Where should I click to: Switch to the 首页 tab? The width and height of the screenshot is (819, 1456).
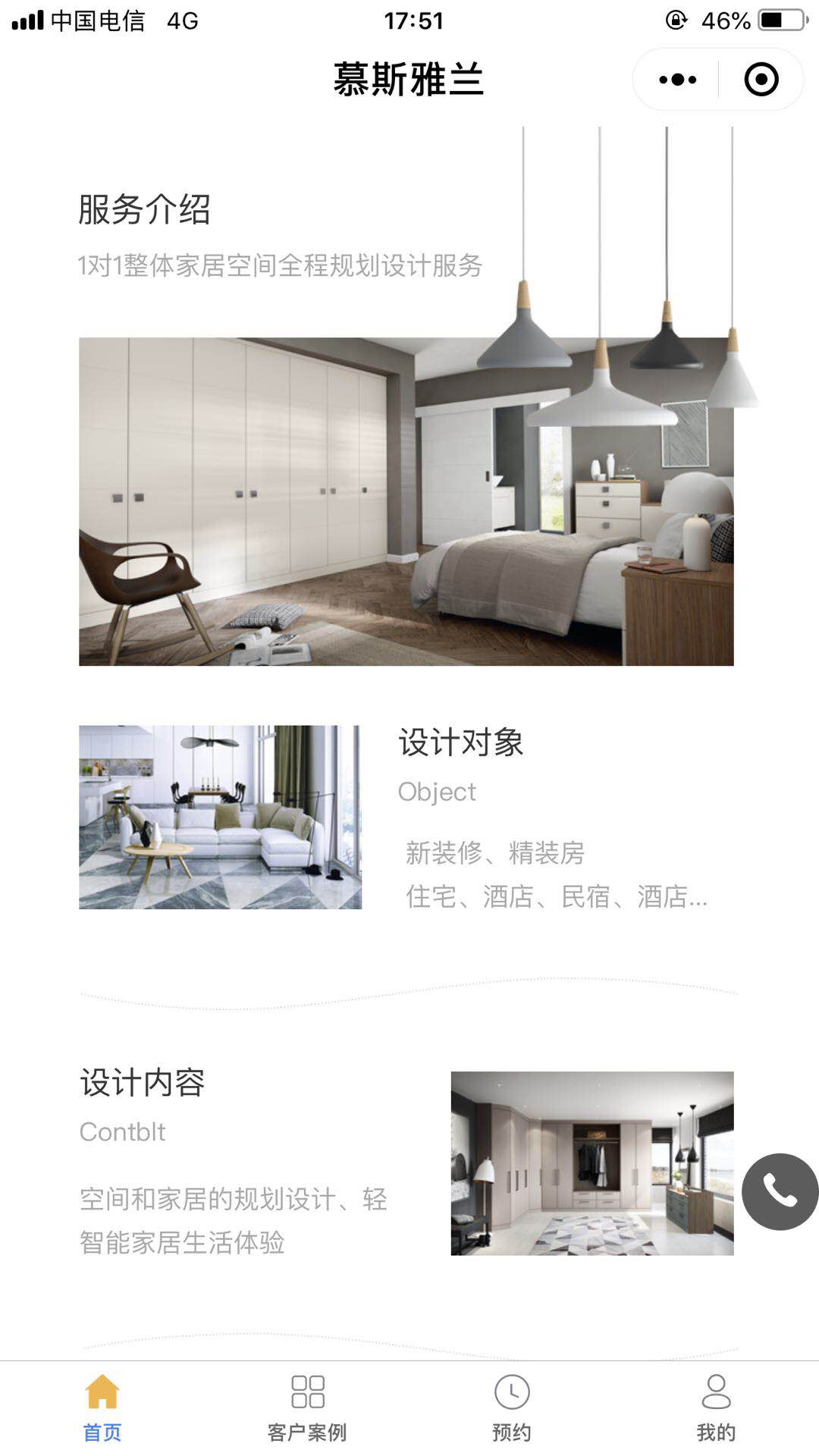[102, 1408]
